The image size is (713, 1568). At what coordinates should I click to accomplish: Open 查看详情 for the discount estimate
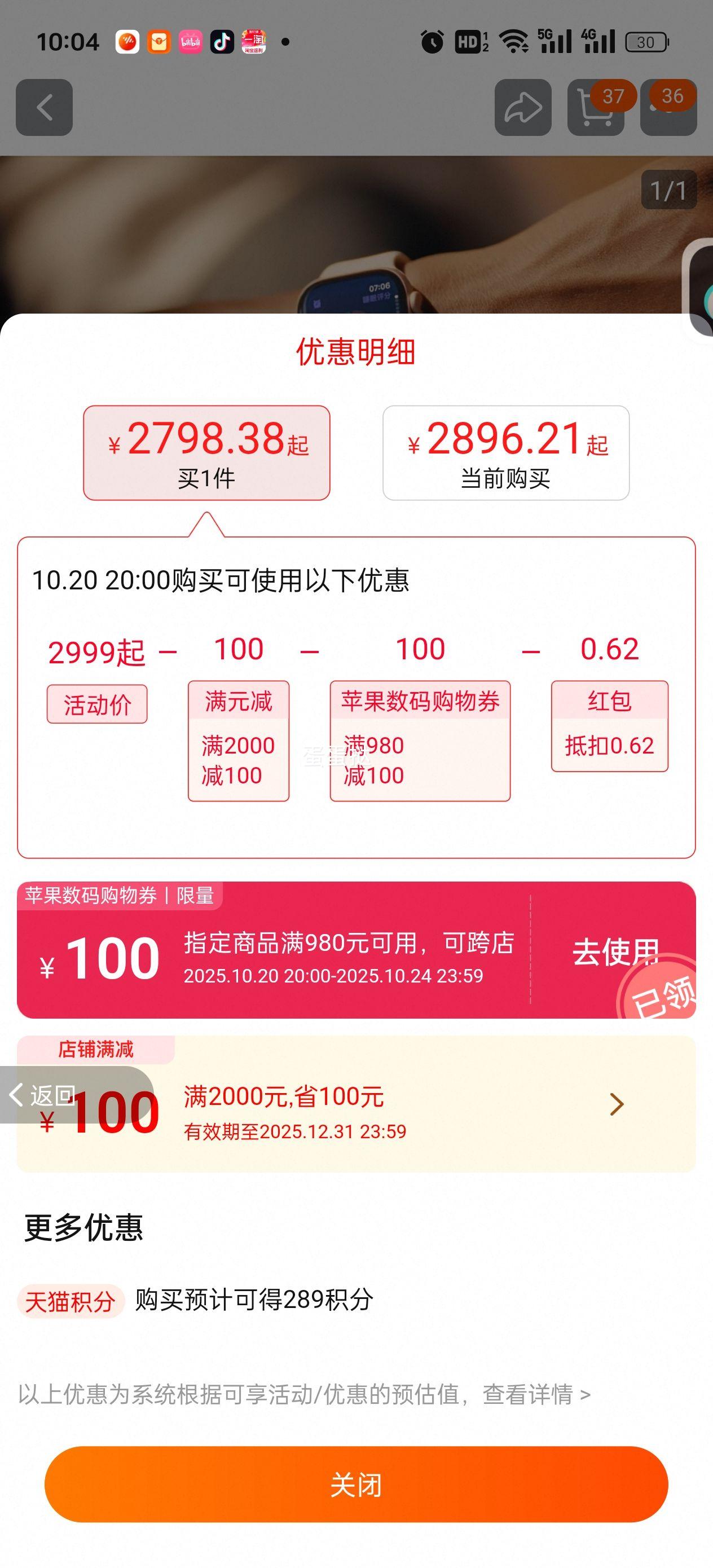536,1394
